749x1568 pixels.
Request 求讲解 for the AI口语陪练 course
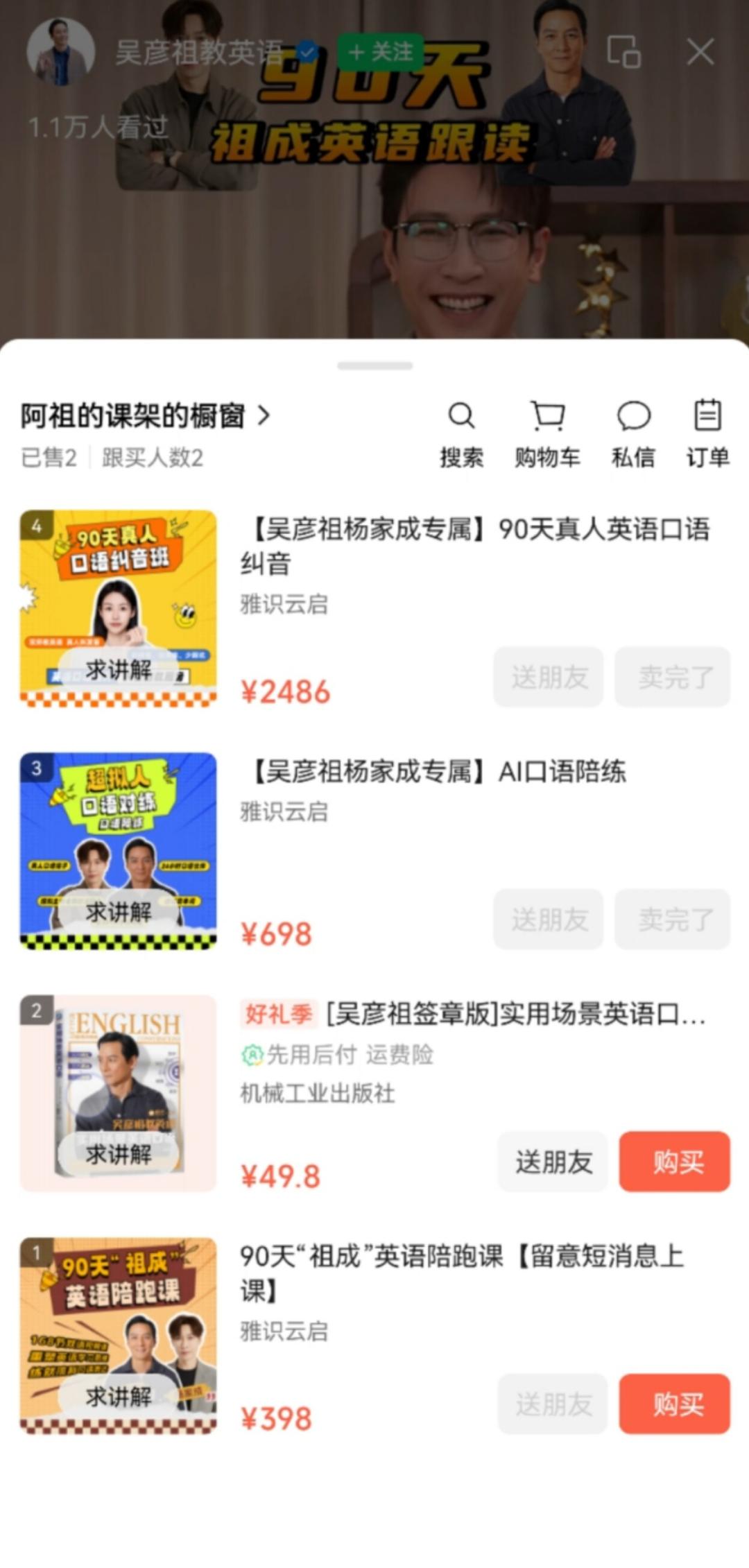pyautogui.click(x=119, y=912)
